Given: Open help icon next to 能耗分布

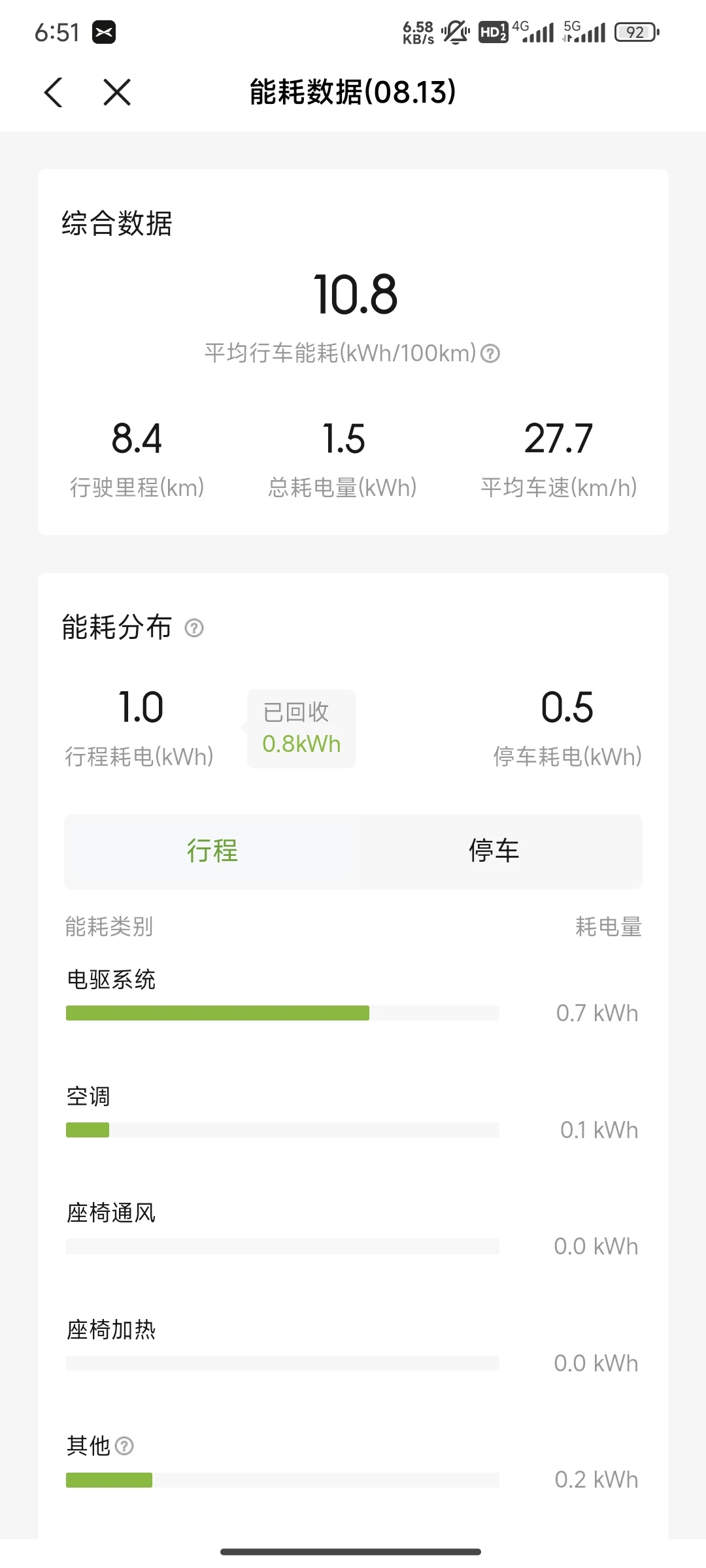Looking at the screenshot, I should pyautogui.click(x=194, y=628).
